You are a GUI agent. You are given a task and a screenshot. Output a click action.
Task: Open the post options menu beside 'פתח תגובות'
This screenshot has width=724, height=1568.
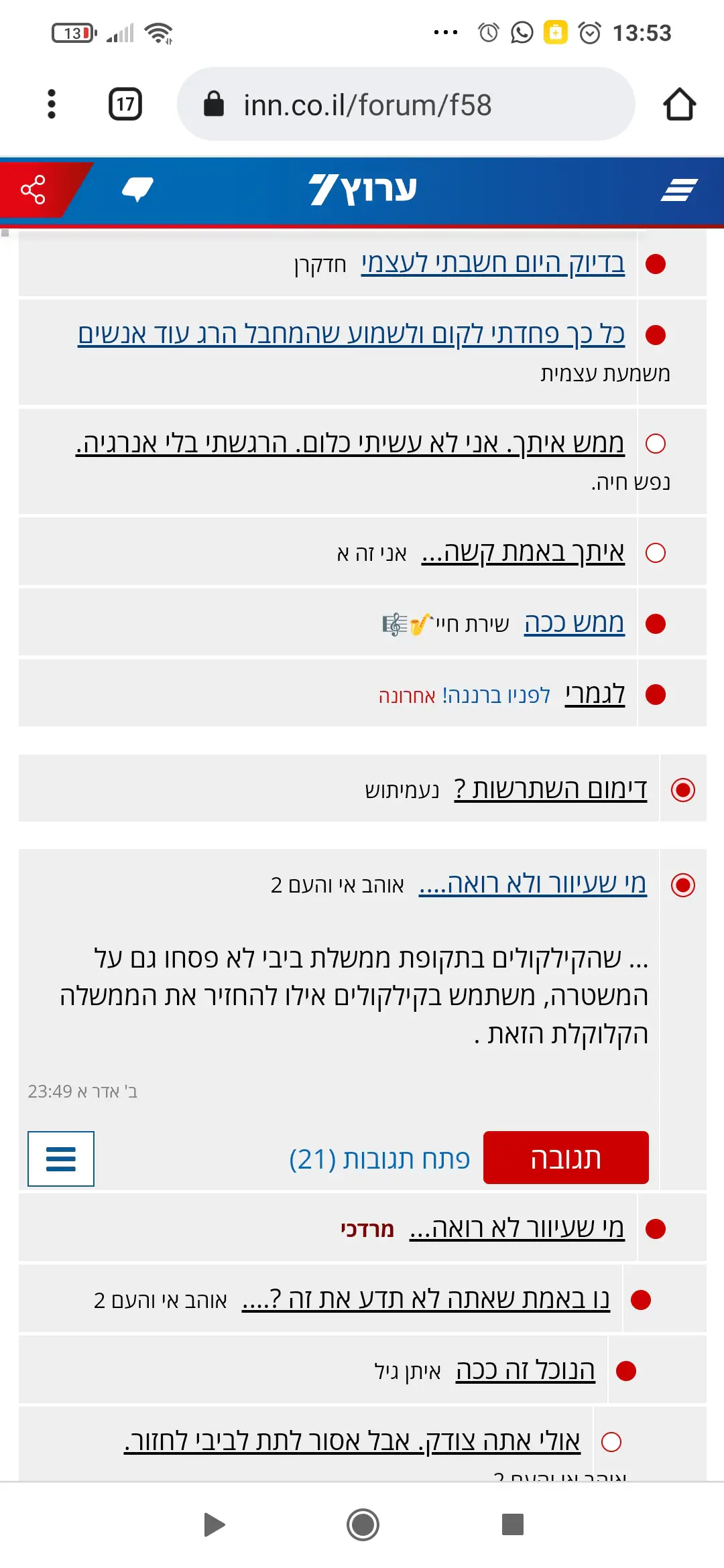(x=61, y=1159)
